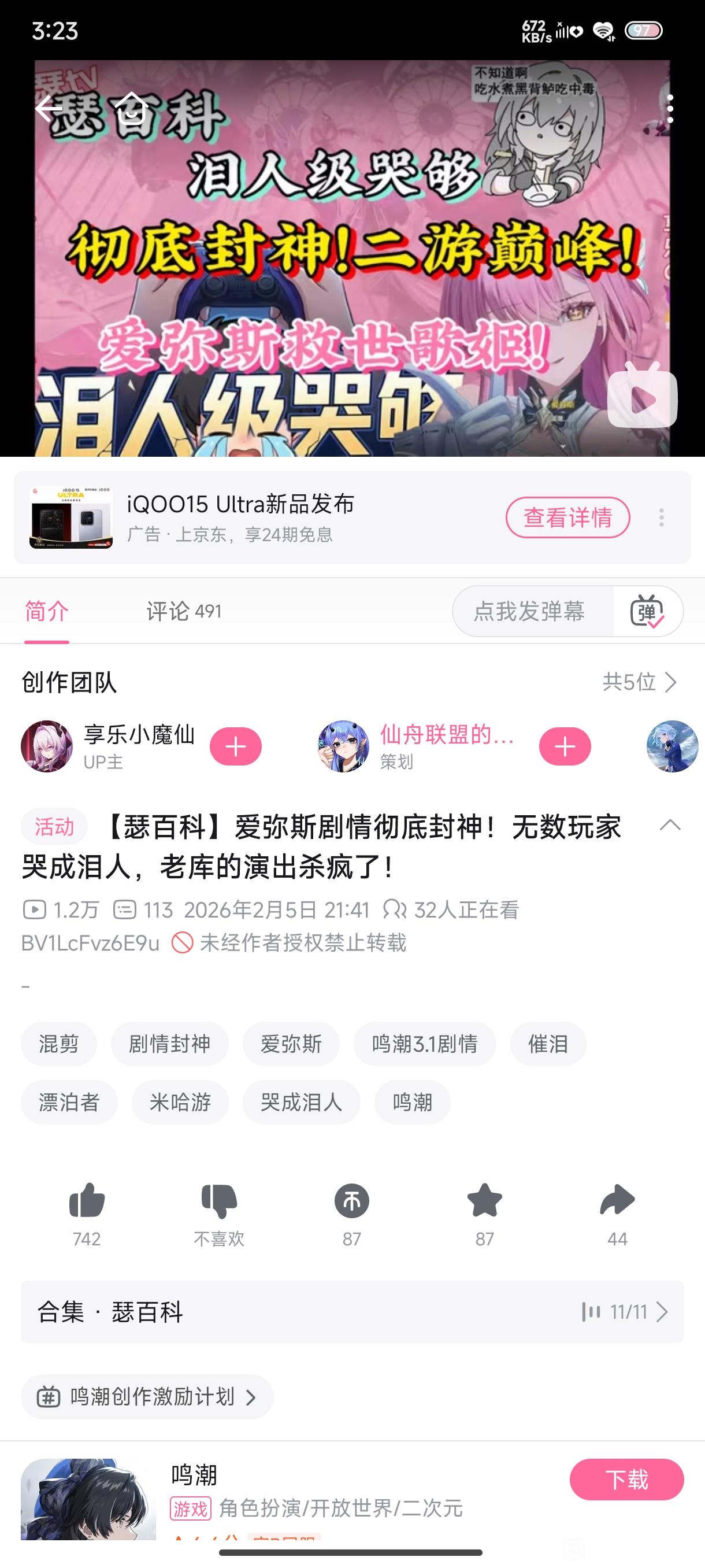Open the 鸣潮3.1剧情 tag
This screenshot has width=705, height=1568.
(425, 1044)
